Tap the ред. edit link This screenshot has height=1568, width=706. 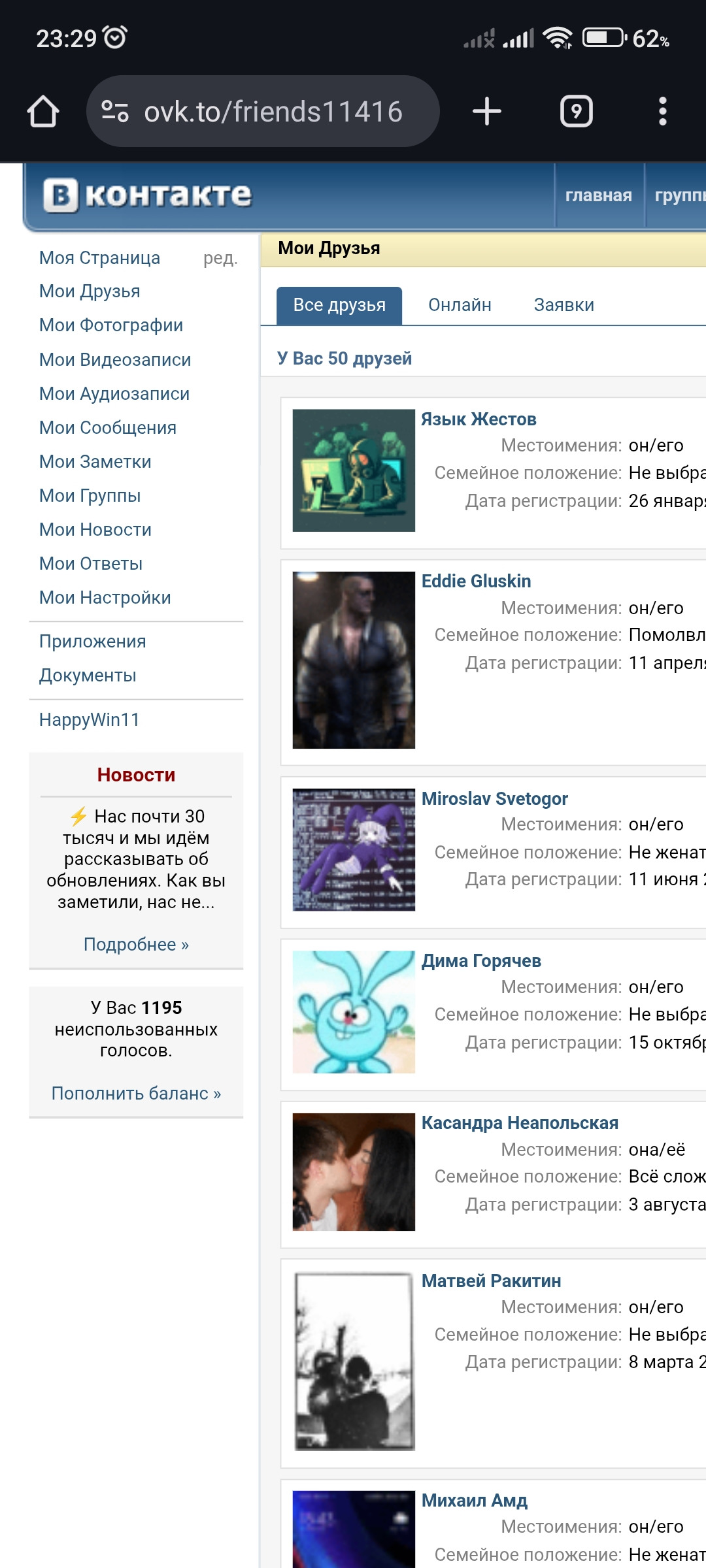[220, 258]
